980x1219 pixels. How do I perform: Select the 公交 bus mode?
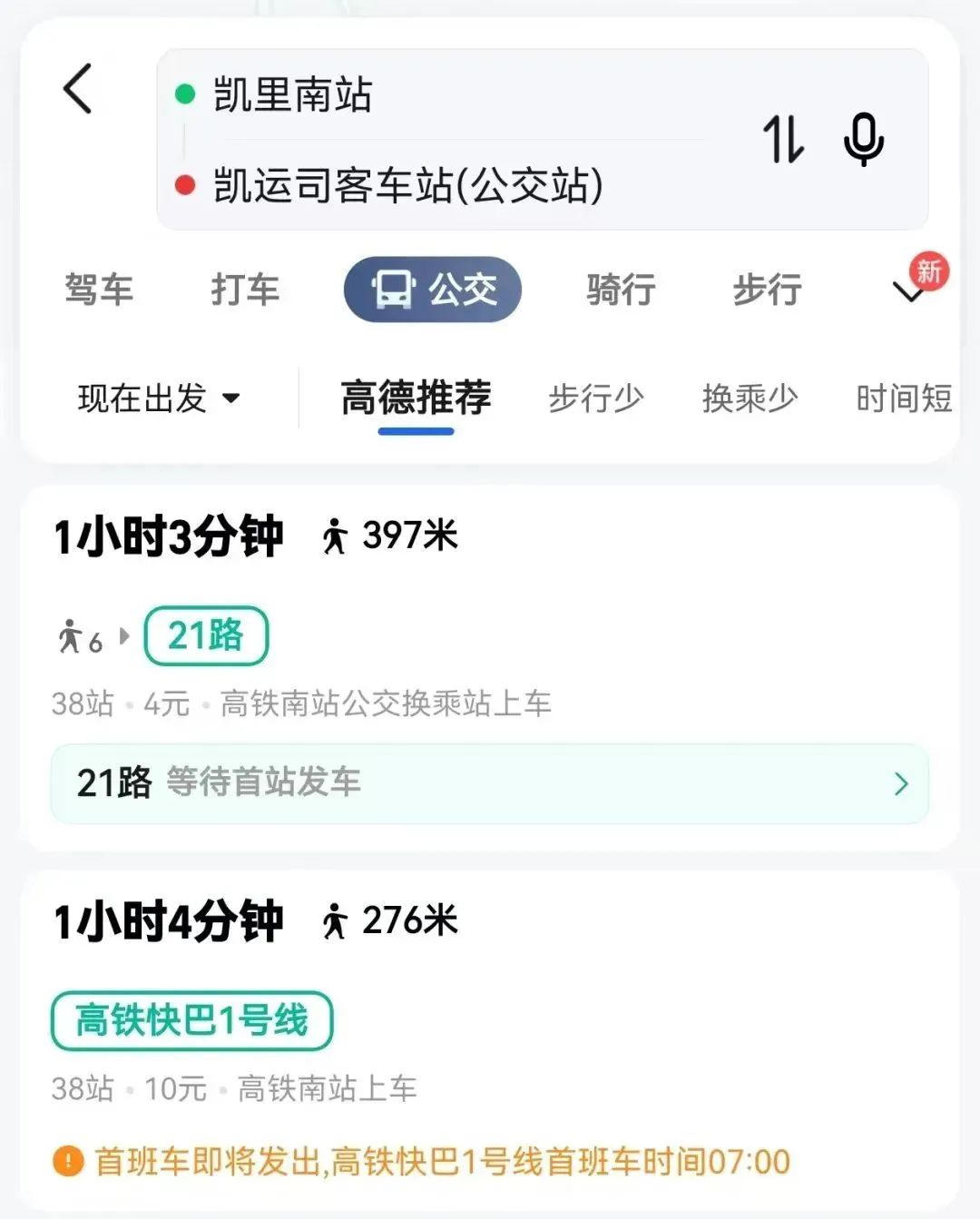coord(433,290)
